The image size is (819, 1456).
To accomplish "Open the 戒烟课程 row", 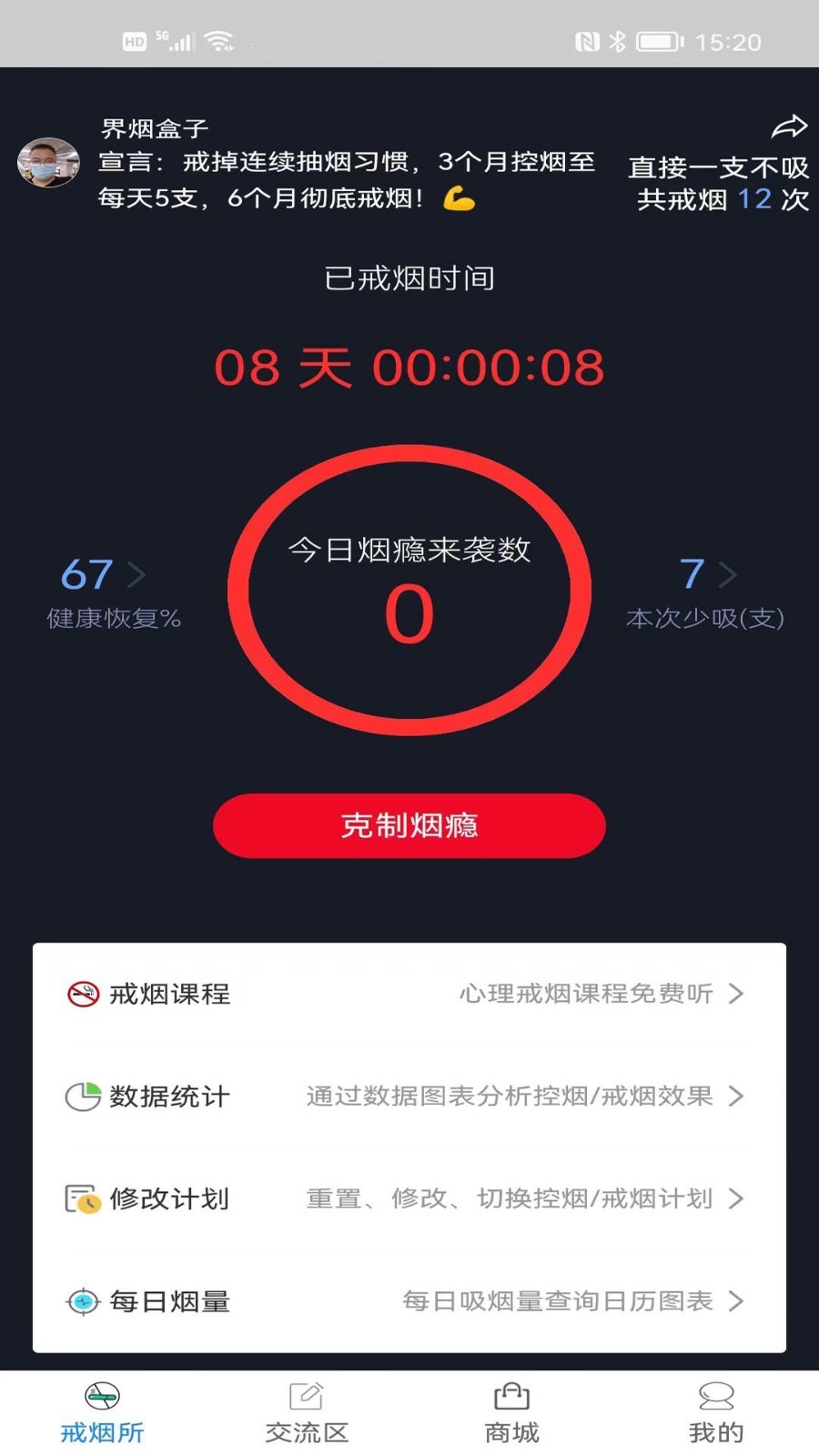I will (x=409, y=994).
